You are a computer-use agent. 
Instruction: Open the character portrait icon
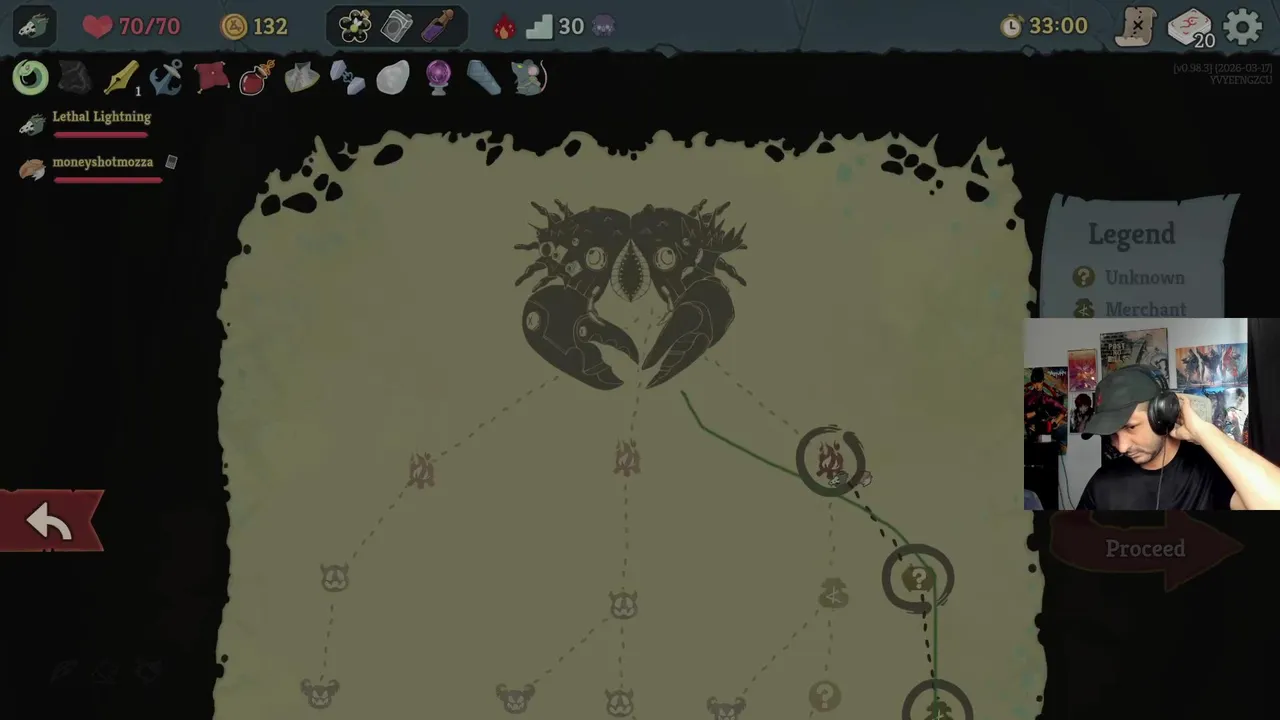(x=34, y=27)
